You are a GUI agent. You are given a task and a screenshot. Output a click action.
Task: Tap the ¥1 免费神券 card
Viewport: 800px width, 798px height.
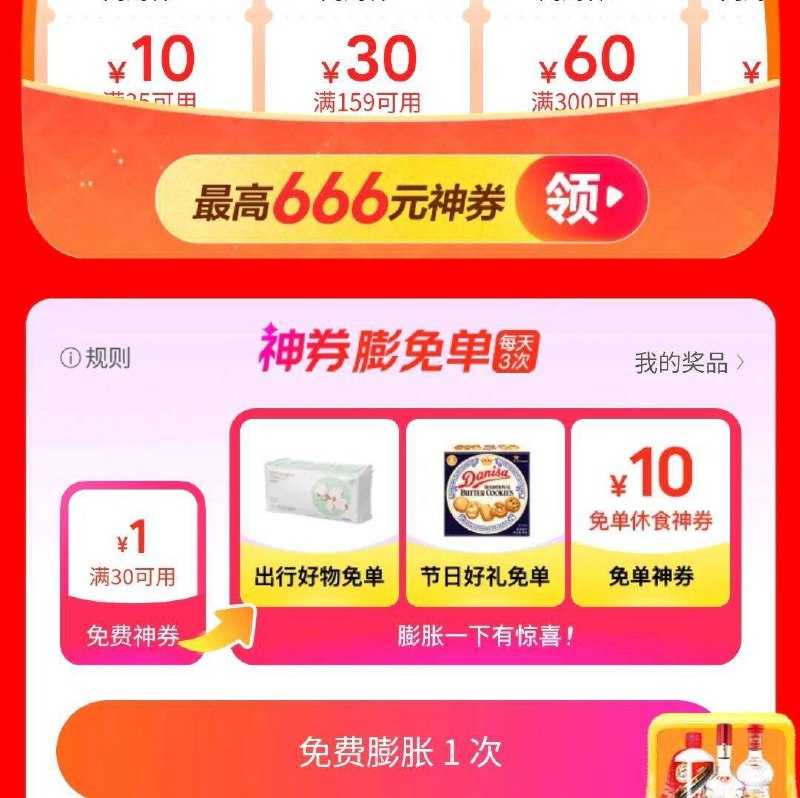click(133, 570)
